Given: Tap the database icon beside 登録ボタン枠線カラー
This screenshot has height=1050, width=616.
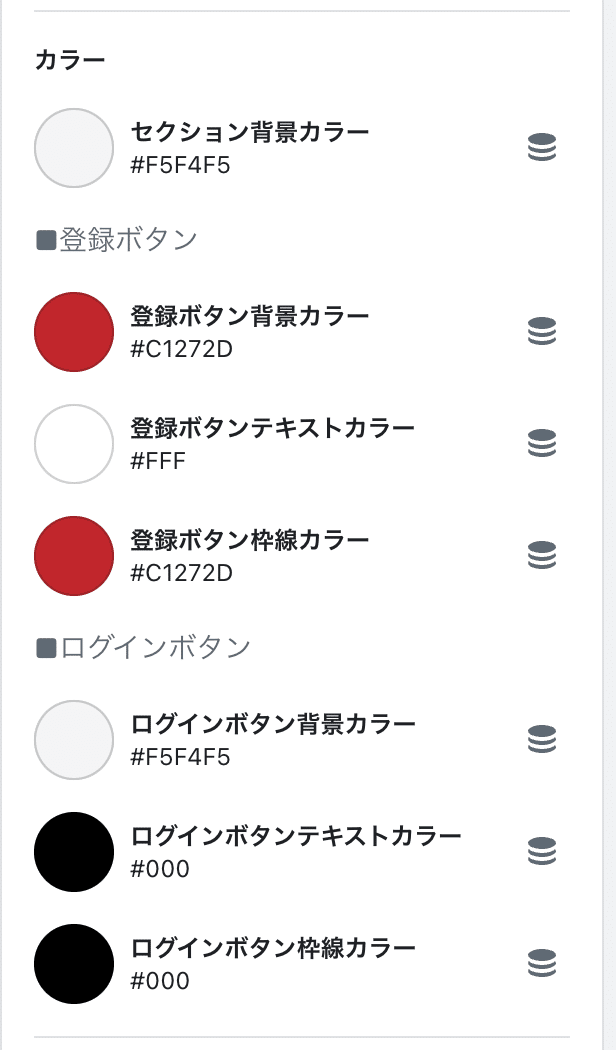Looking at the screenshot, I should (x=542, y=555).
